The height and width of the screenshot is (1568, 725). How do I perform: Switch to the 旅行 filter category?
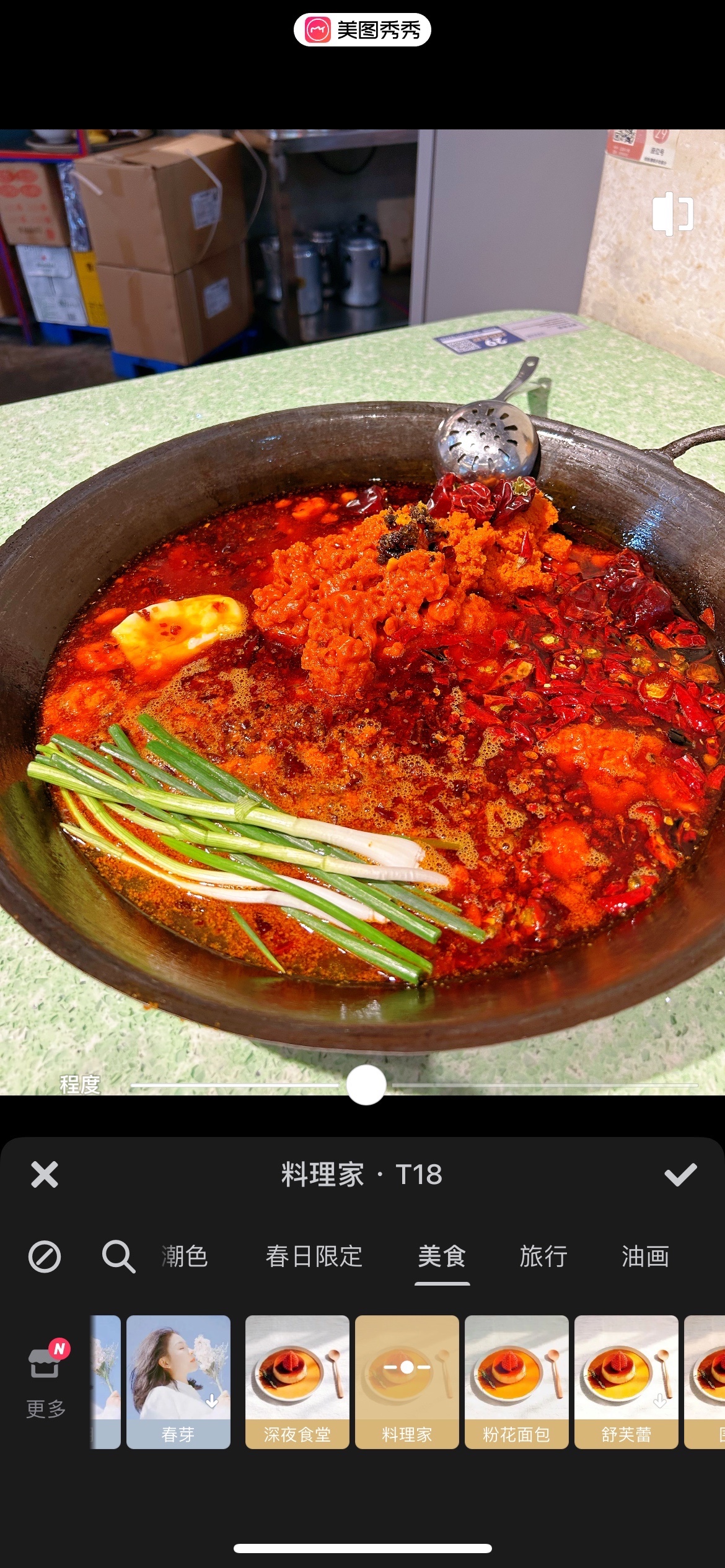click(543, 1257)
